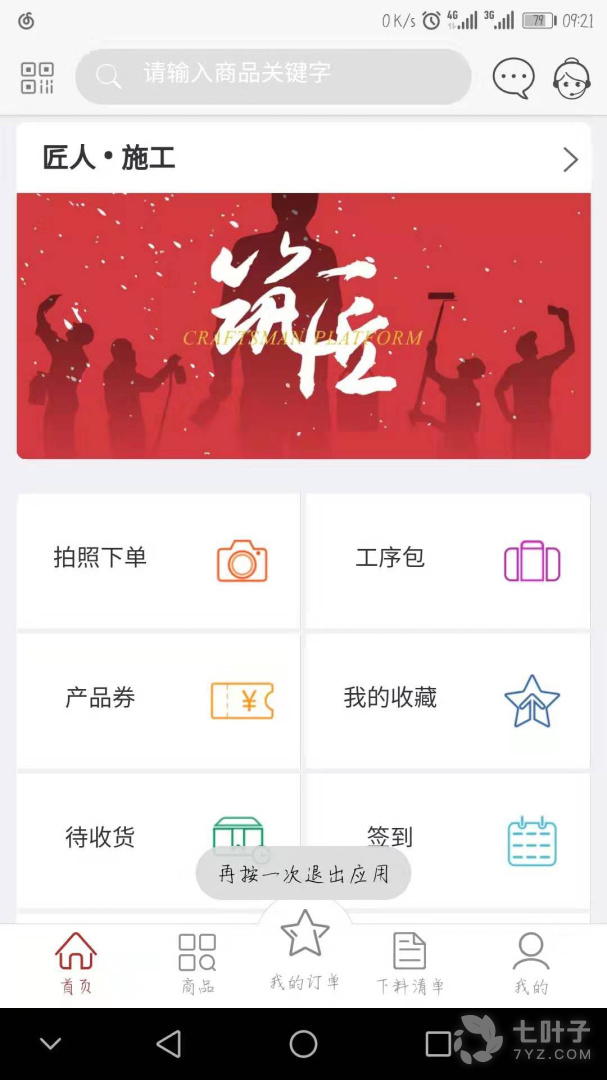Open the 工序包 tile

[x=446, y=560]
